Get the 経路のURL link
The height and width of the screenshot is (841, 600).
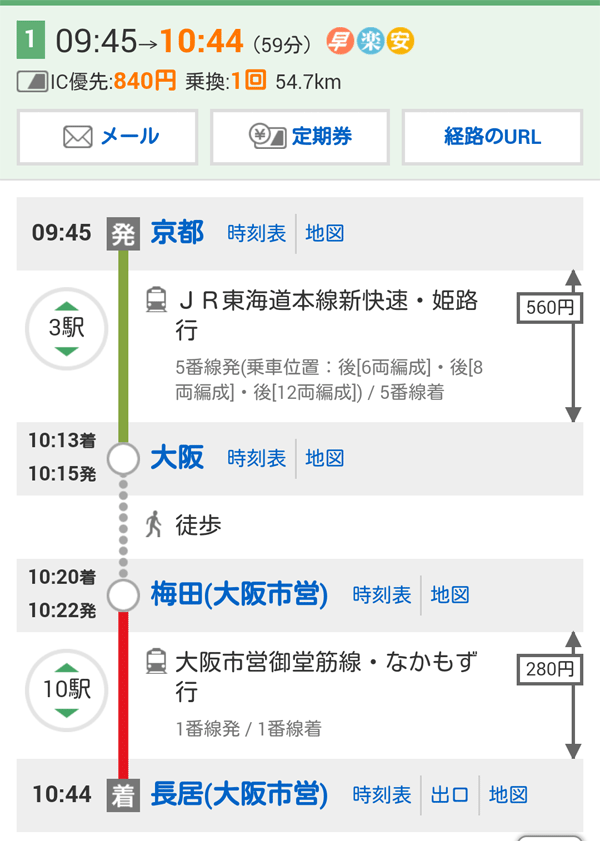click(492, 137)
